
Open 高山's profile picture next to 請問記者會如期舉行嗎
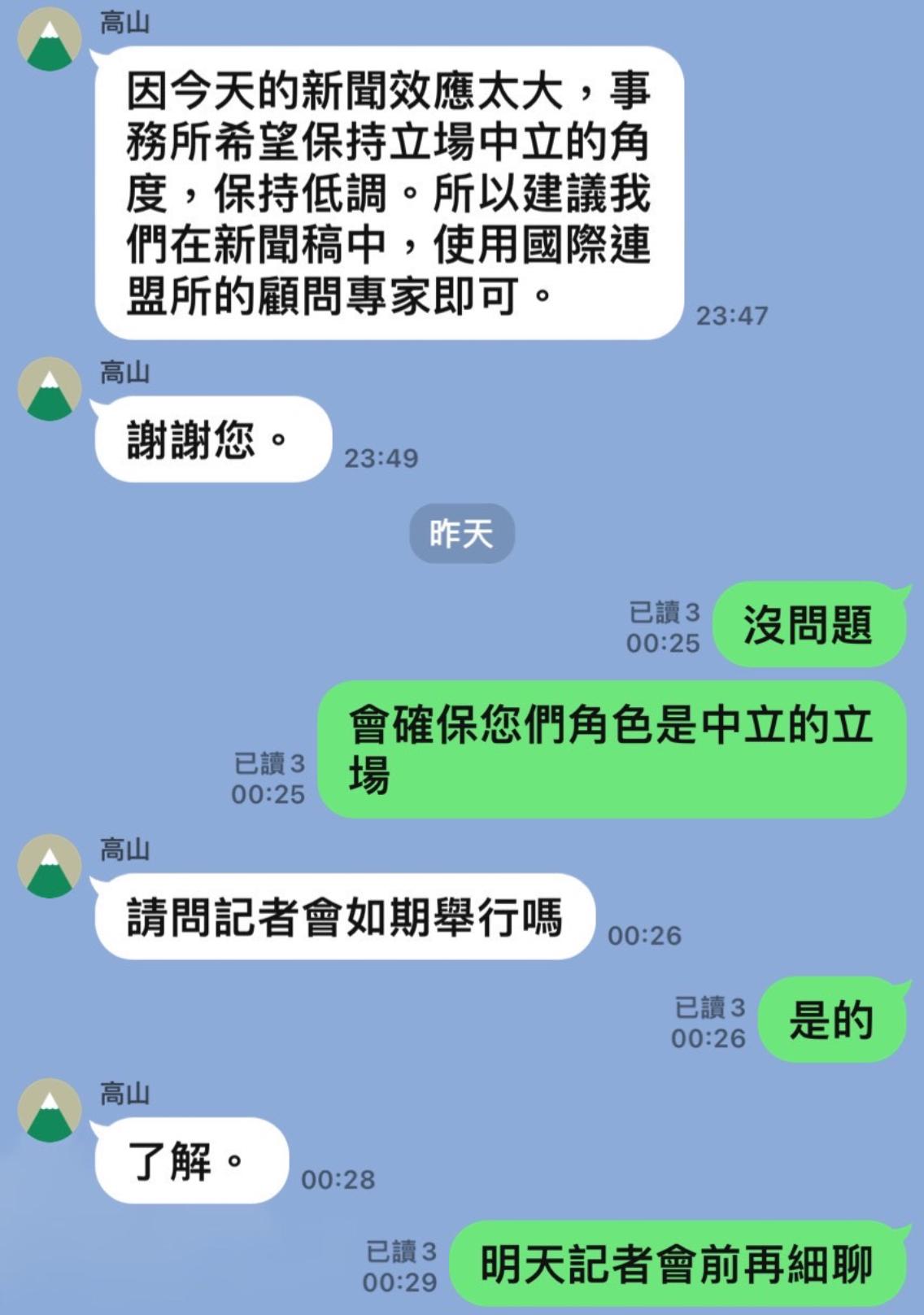(x=50, y=866)
